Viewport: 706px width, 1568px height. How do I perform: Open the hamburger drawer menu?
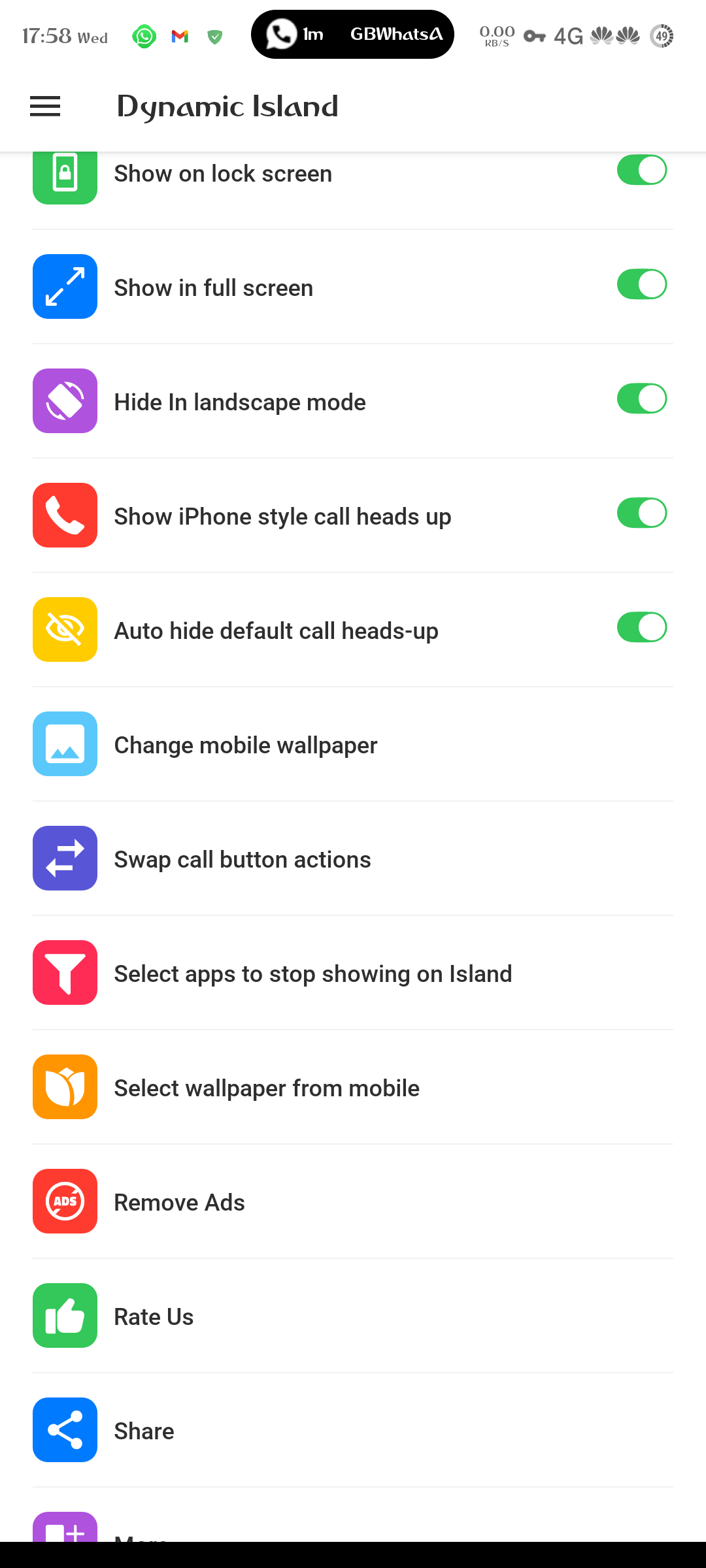pos(45,106)
